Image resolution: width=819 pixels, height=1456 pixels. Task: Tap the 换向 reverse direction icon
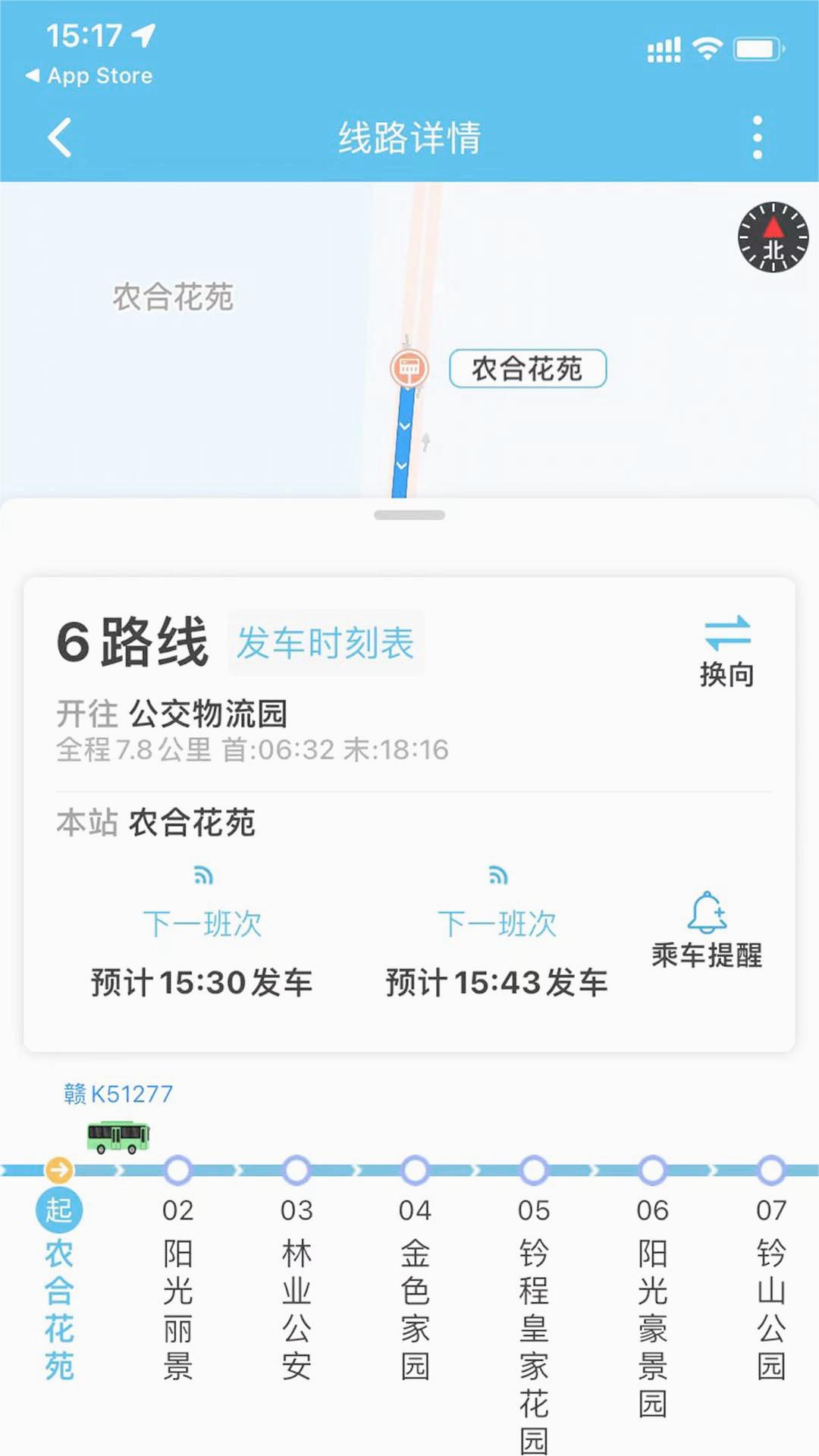pos(726,637)
